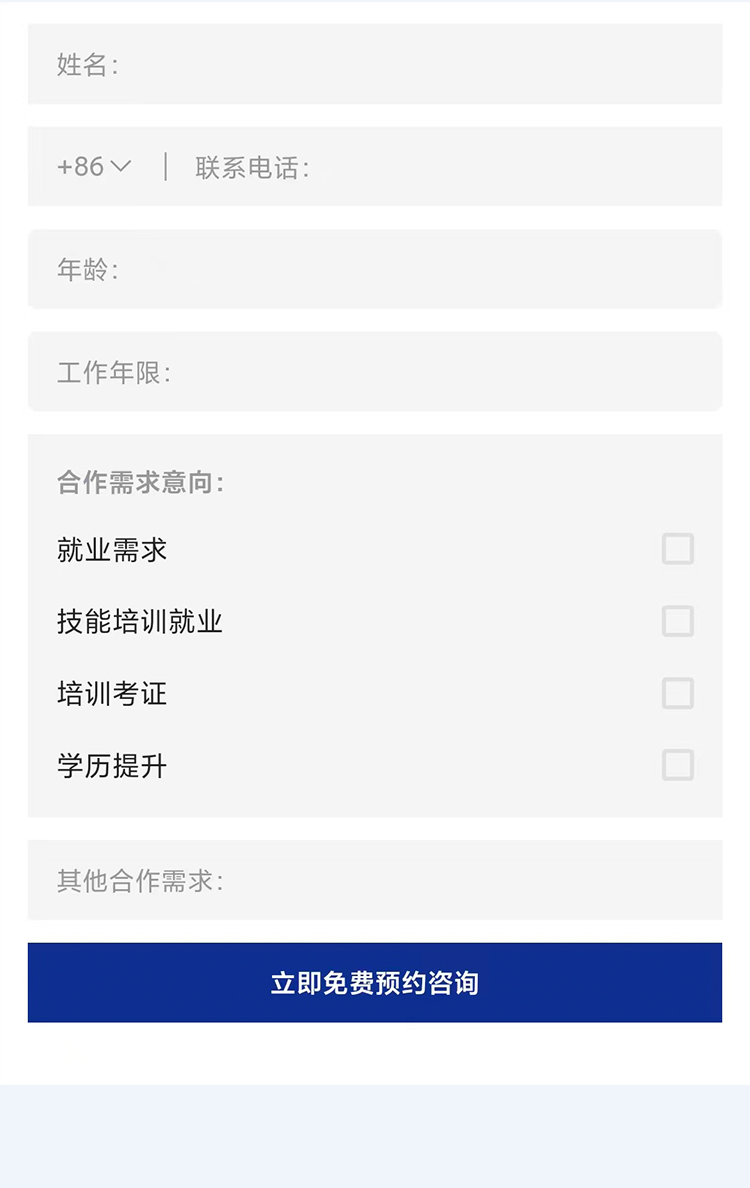Enable the 培训考证 option

(677, 693)
